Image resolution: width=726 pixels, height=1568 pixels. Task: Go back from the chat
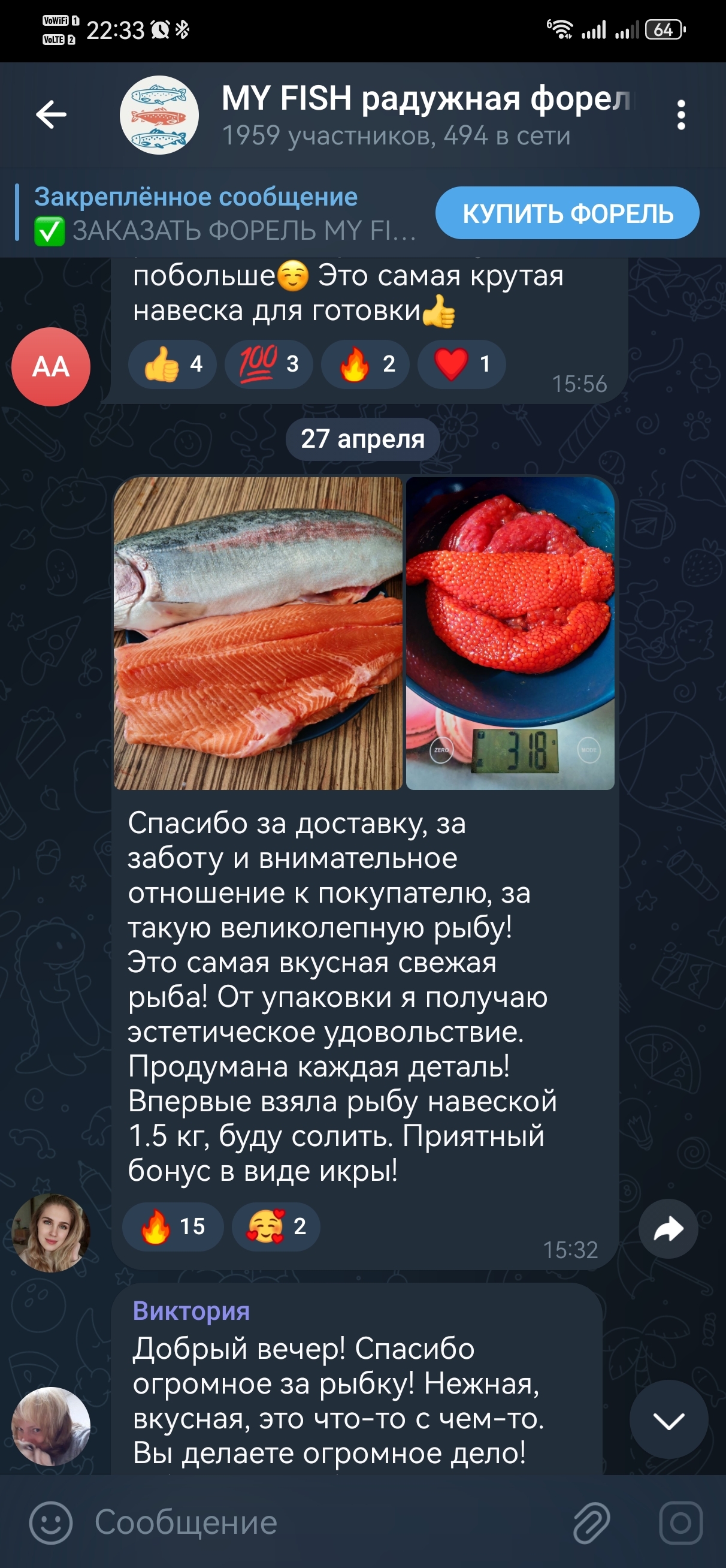point(51,114)
